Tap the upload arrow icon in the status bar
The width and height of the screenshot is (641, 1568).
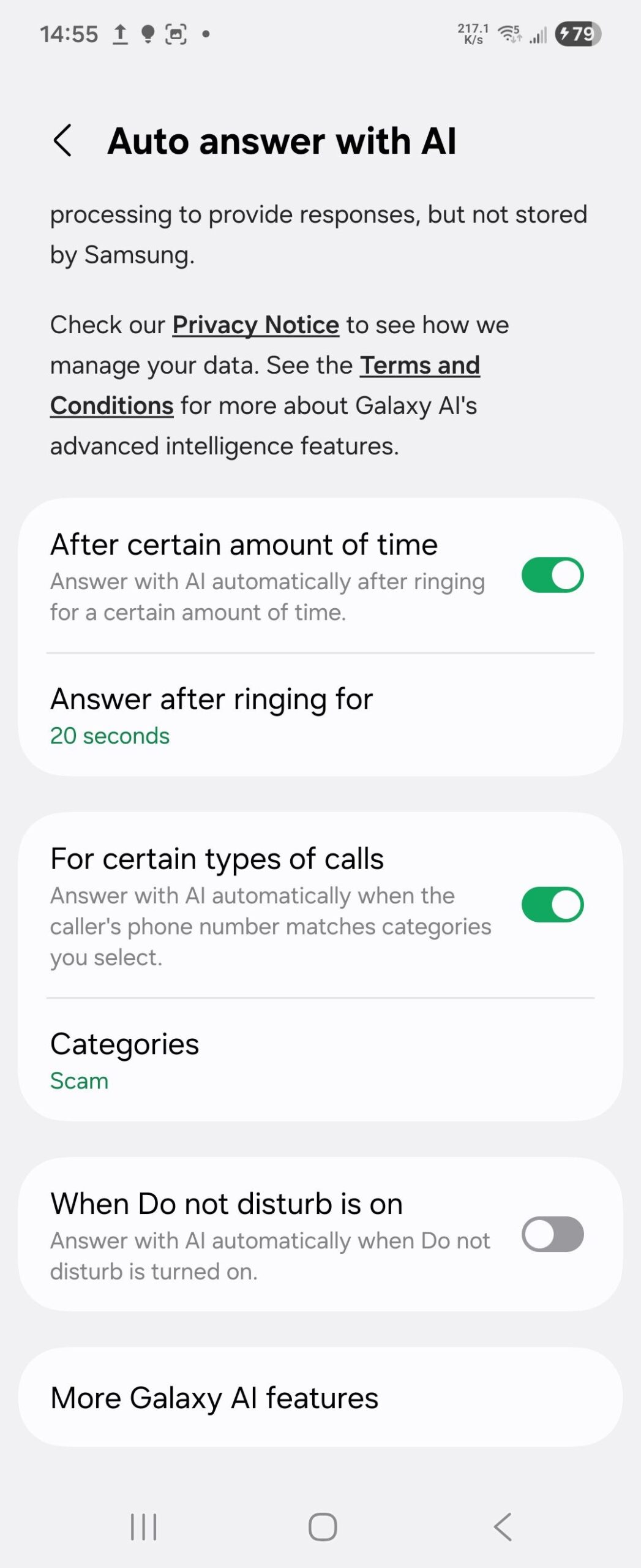pyautogui.click(x=120, y=34)
